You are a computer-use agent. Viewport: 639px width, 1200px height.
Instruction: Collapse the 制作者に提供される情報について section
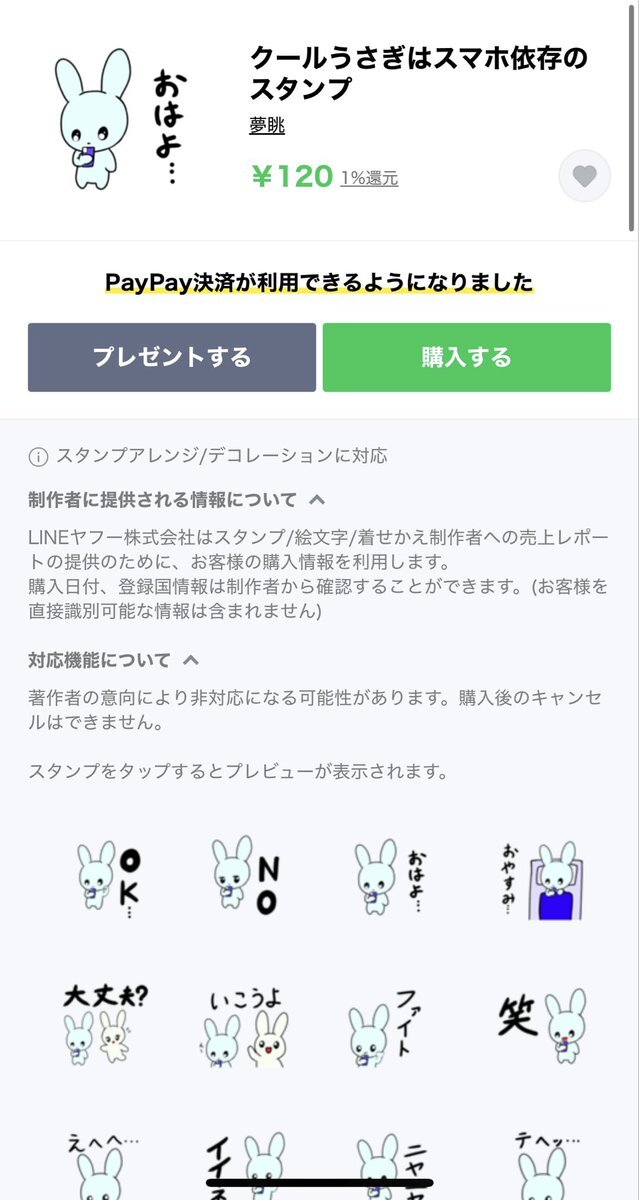click(177, 499)
